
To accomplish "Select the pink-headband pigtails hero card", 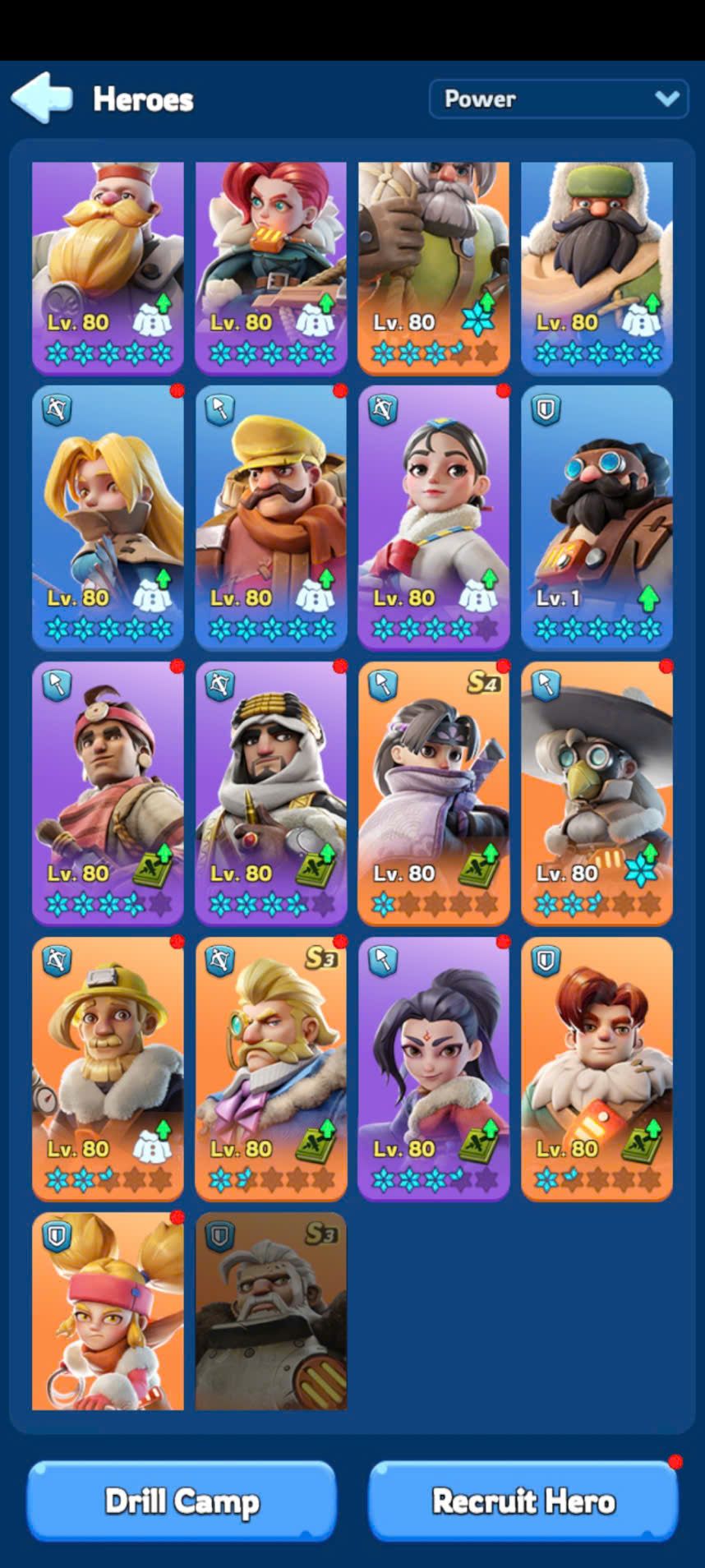I will tap(108, 1311).
